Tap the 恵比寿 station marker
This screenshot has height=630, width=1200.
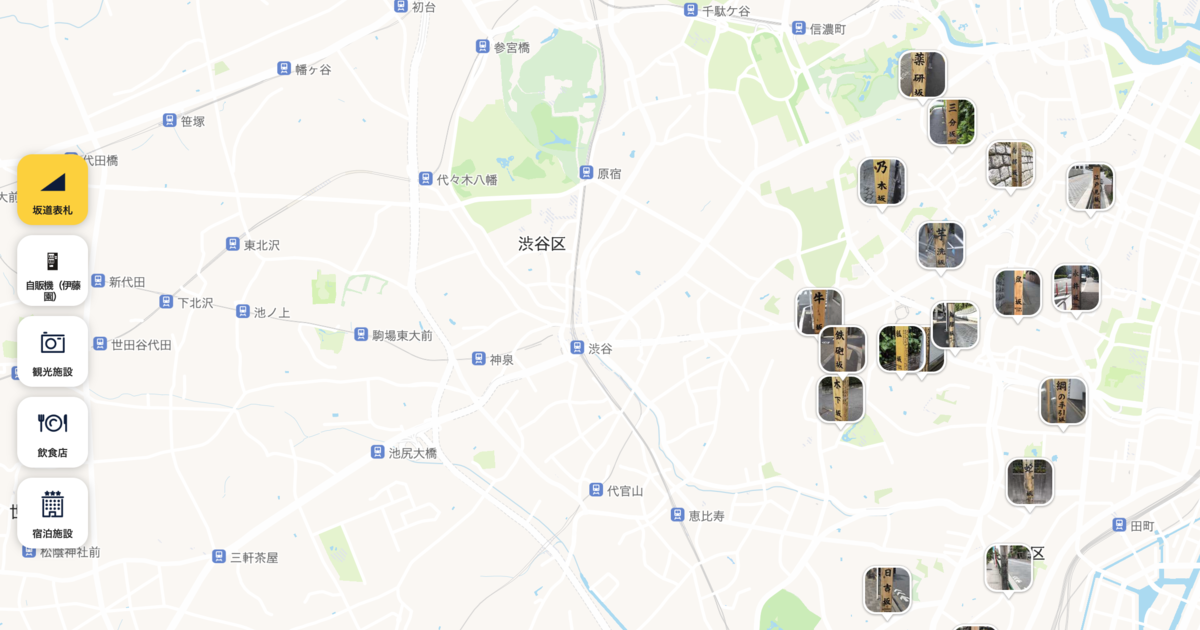pos(678,515)
